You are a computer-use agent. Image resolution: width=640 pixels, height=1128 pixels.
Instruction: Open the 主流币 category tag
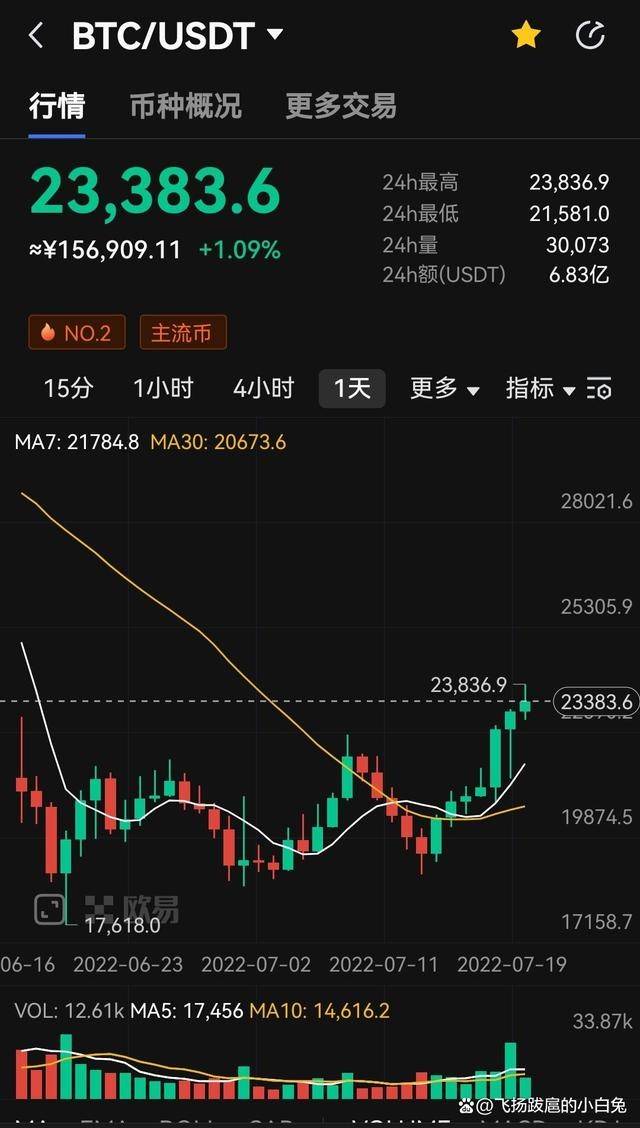182,333
